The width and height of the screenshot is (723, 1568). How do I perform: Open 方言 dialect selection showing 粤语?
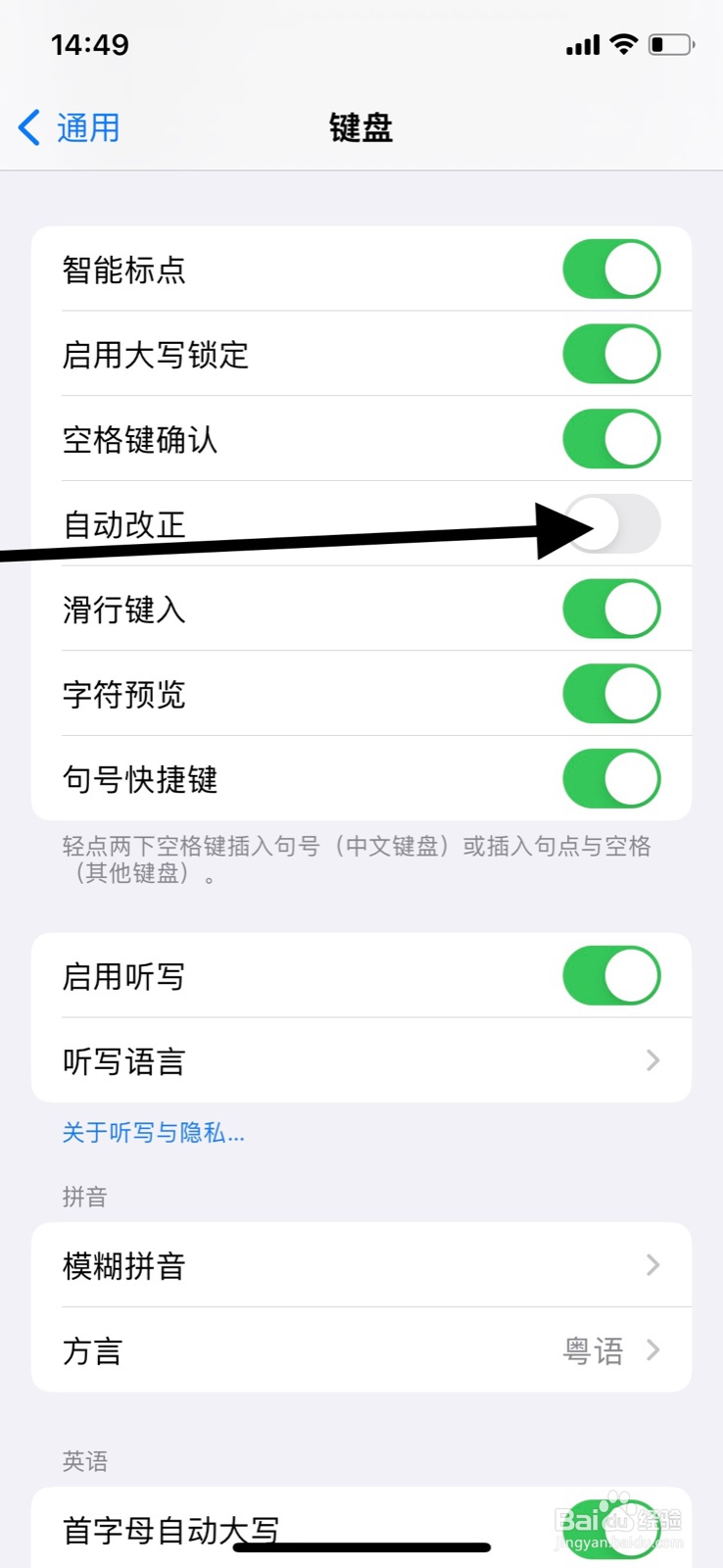click(x=361, y=1351)
